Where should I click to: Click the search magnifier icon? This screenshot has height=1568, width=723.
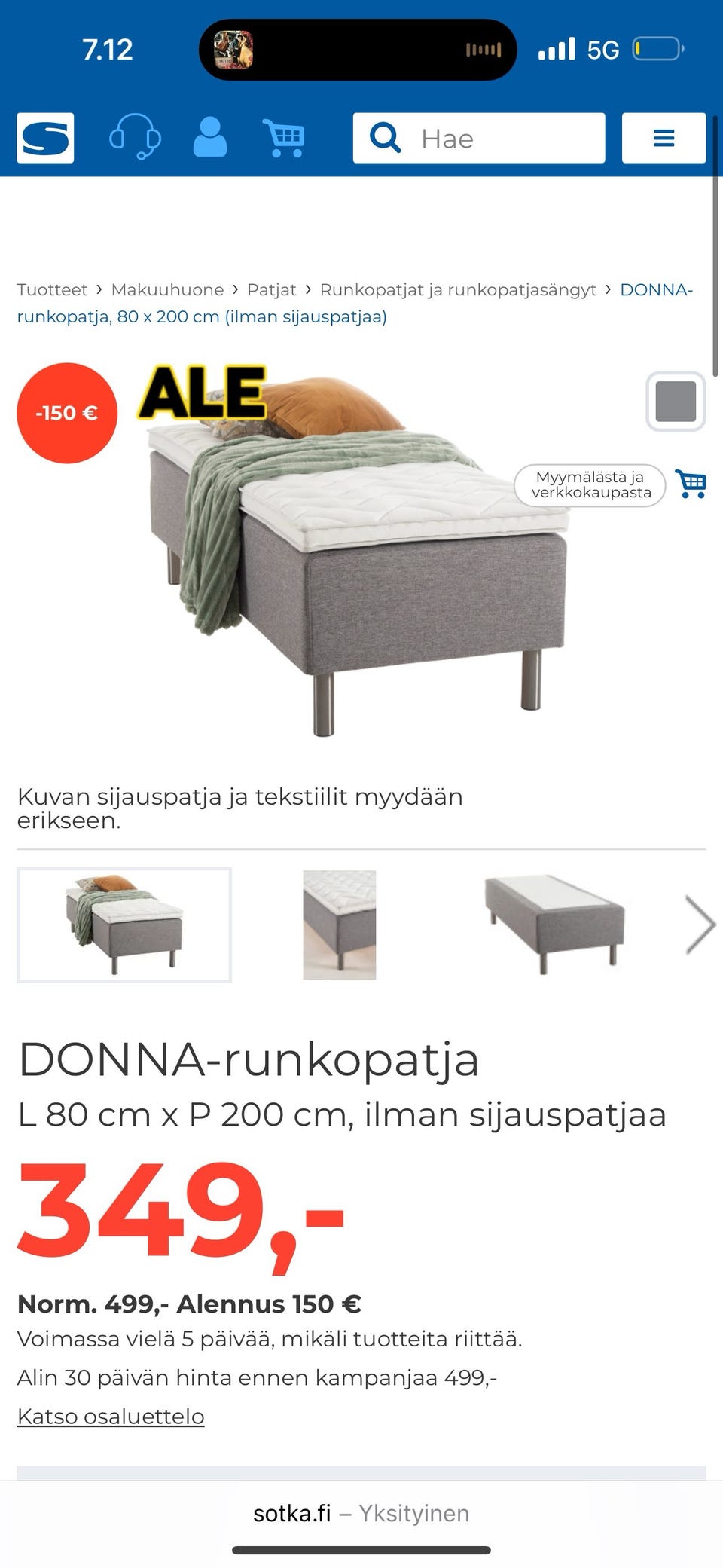[386, 138]
